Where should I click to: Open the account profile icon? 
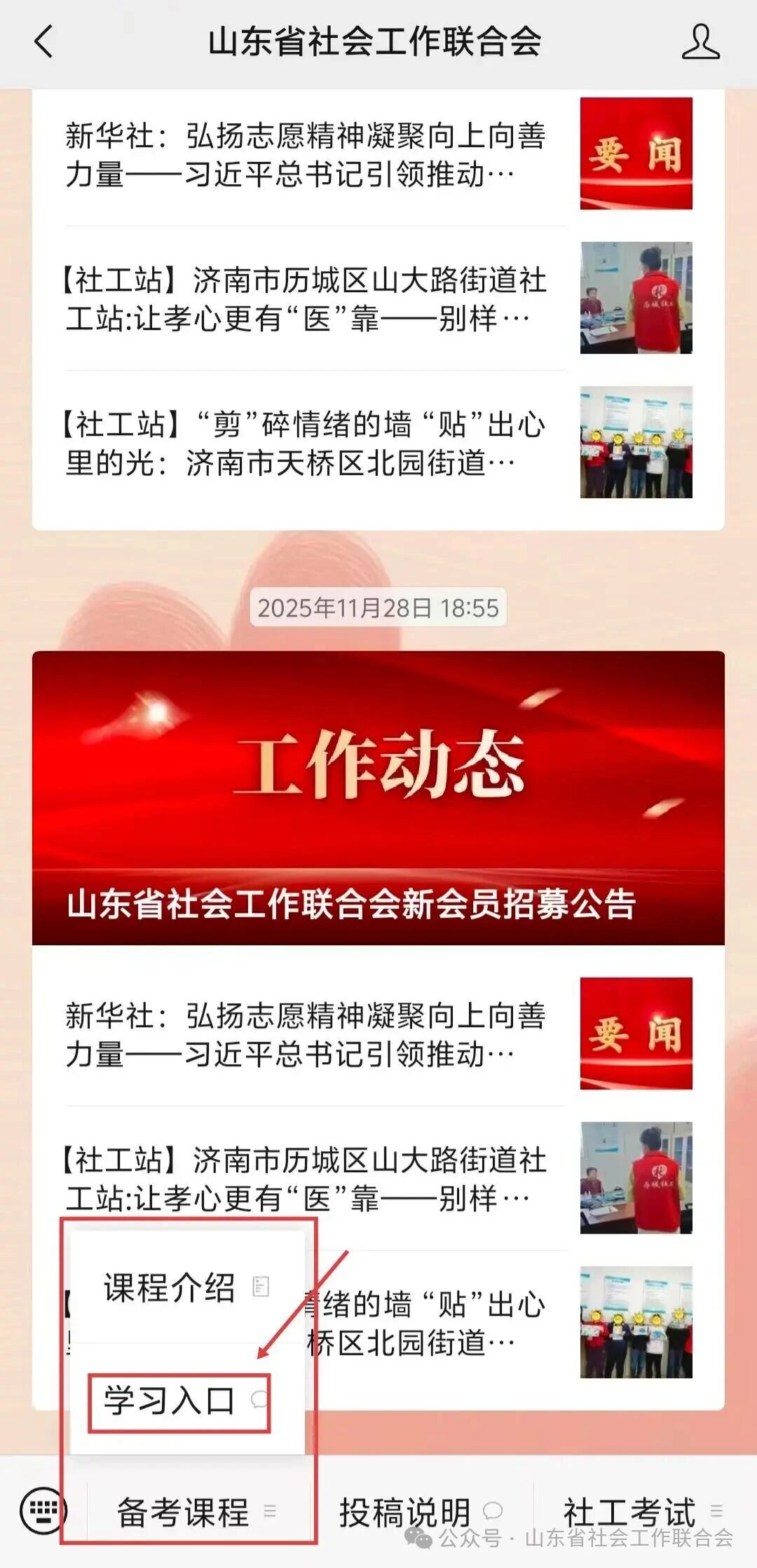(700, 42)
